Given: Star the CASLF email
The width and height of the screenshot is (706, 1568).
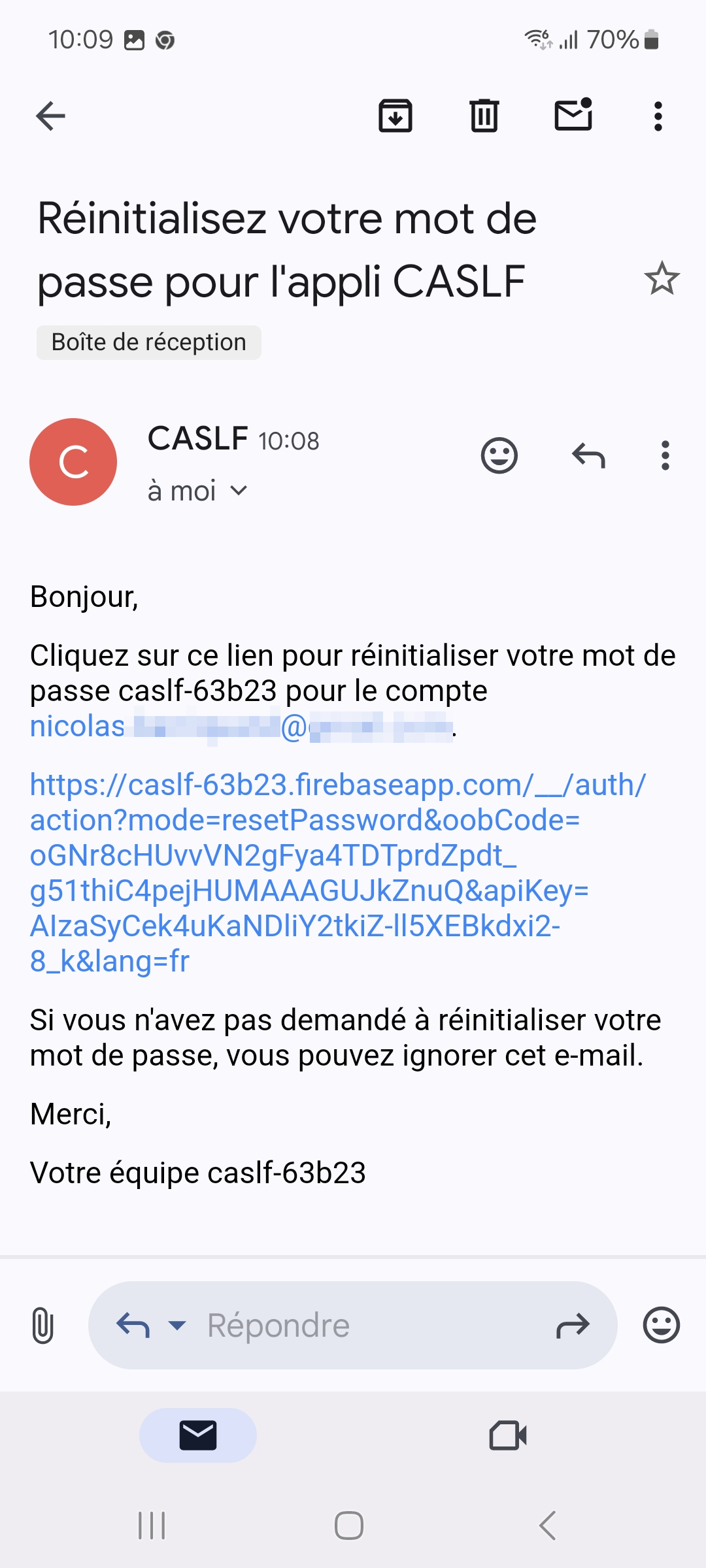Looking at the screenshot, I should click(x=662, y=279).
